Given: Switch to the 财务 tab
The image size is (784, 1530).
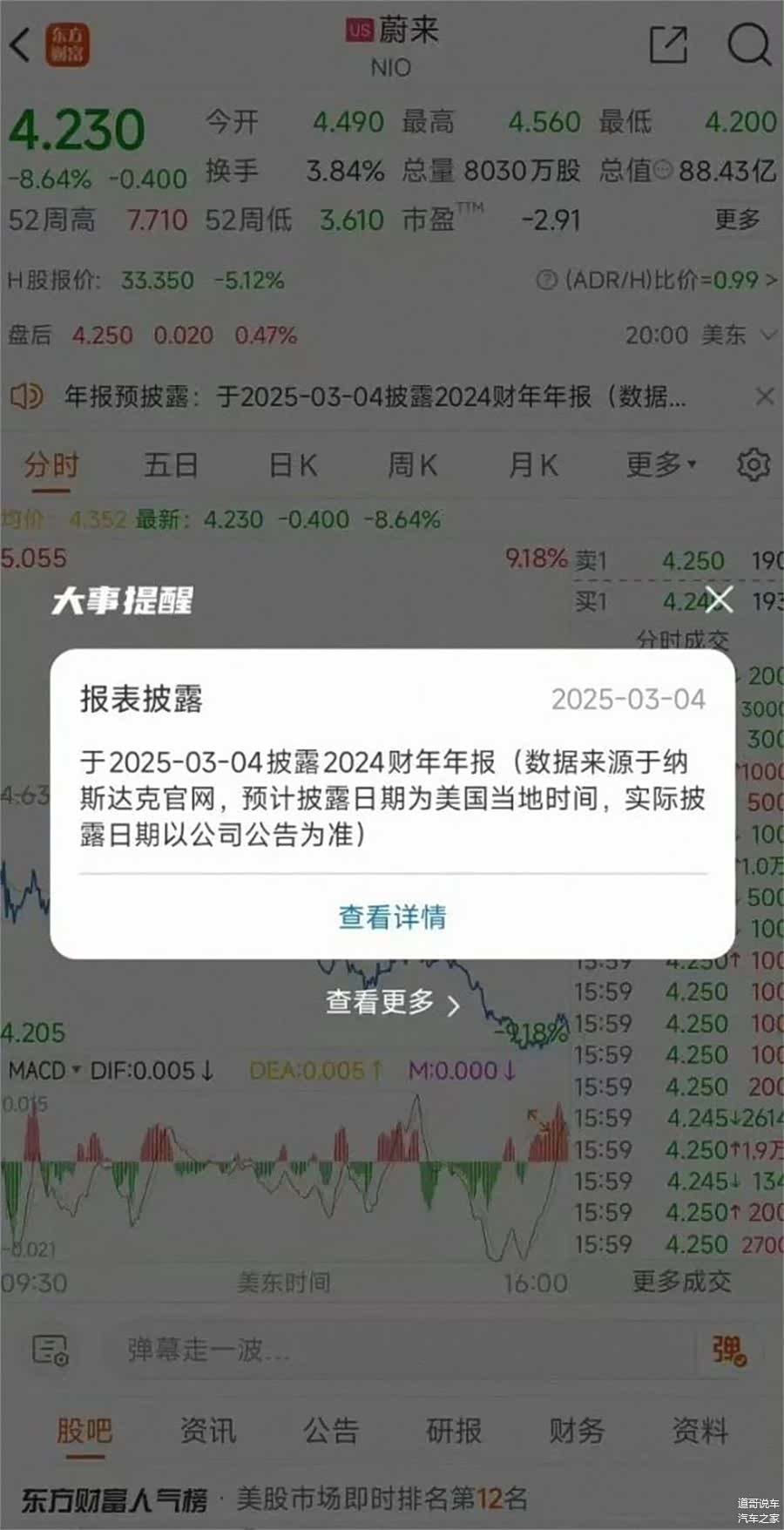Looking at the screenshot, I should click(x=576, y=1430).
